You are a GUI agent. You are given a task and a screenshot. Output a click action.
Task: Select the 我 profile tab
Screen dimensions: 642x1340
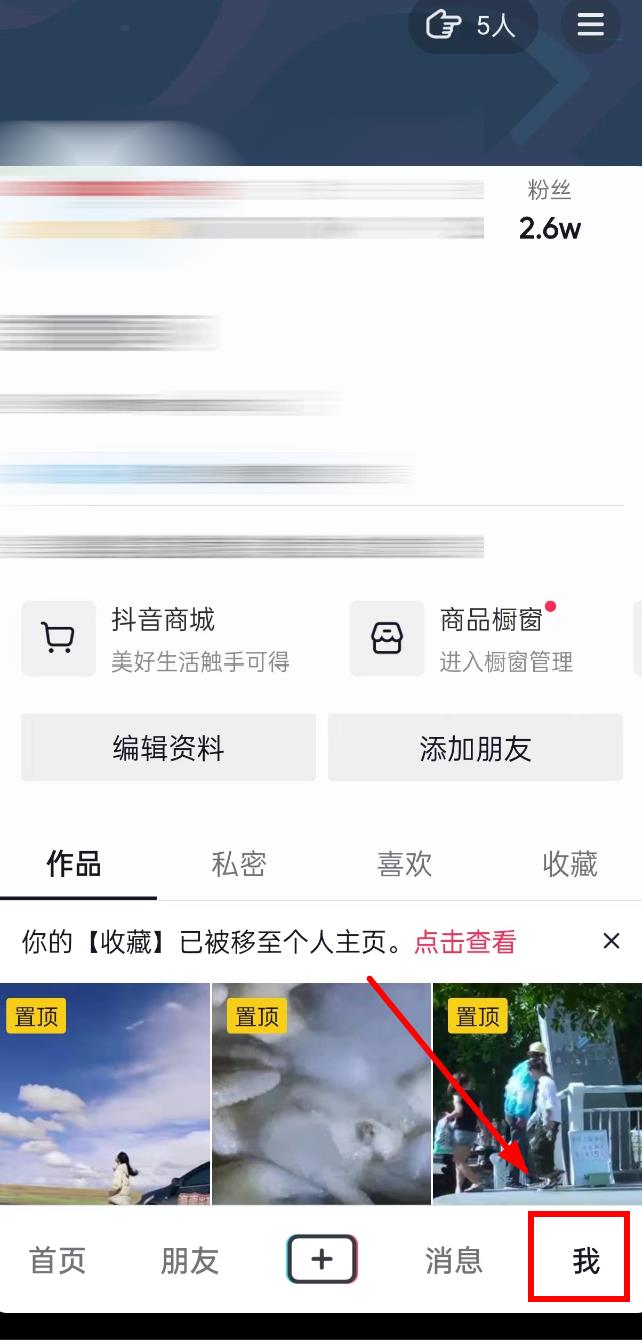click(x=585, y=1261)
